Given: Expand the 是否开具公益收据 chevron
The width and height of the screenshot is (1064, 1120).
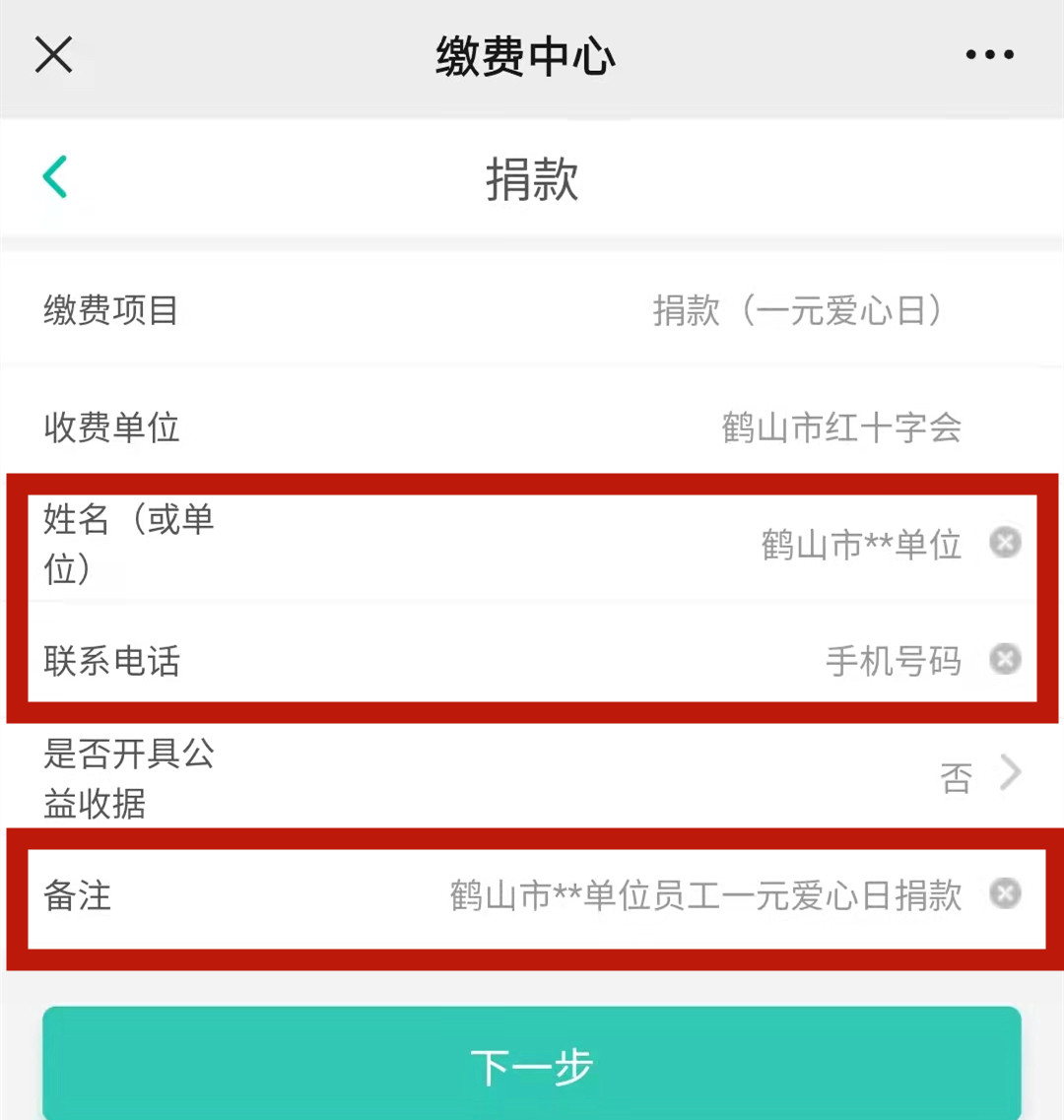Looking at the screenshot, I should 1009,774.
